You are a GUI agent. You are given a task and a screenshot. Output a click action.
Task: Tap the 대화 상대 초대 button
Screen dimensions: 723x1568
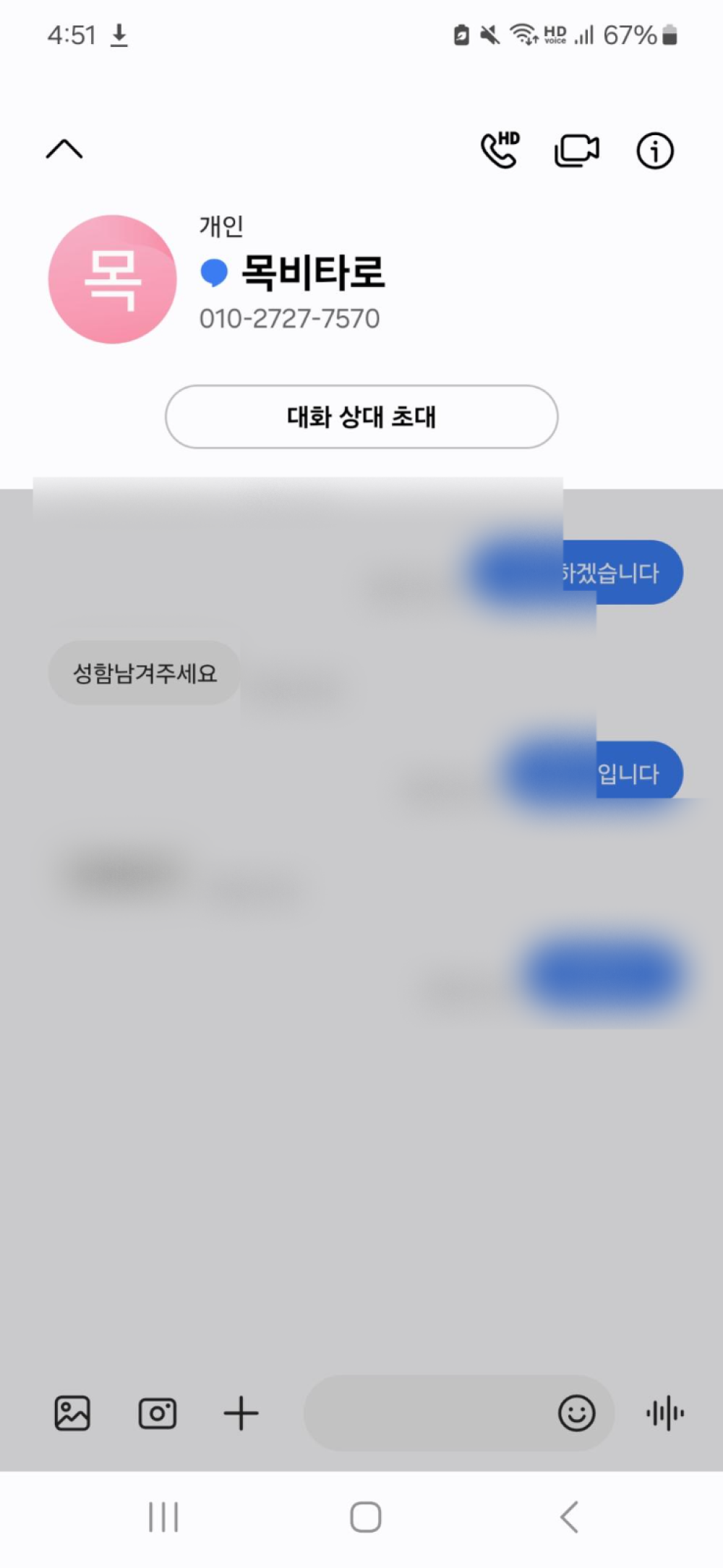[361, 417]
